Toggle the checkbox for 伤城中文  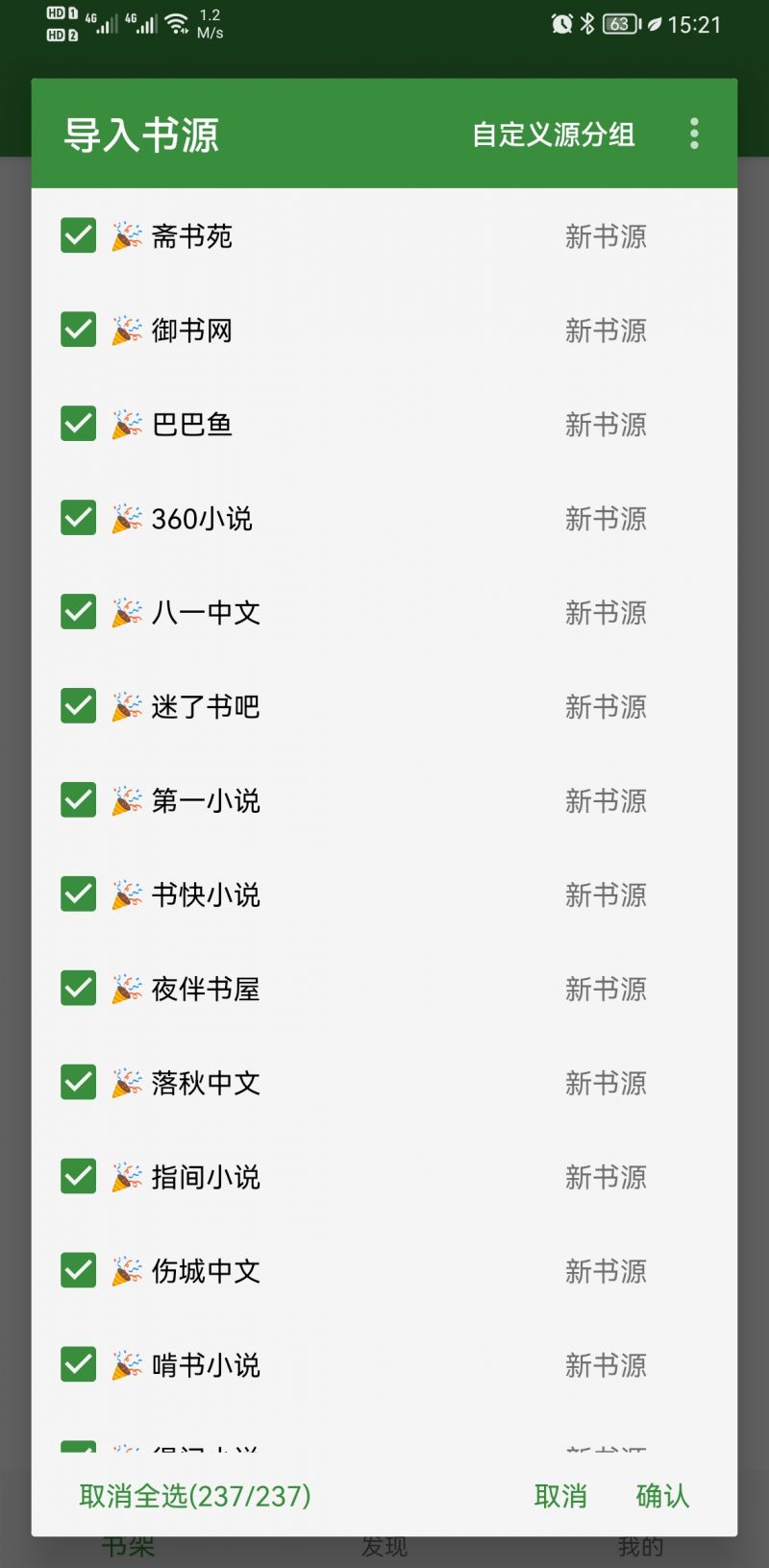point(78,1268)
